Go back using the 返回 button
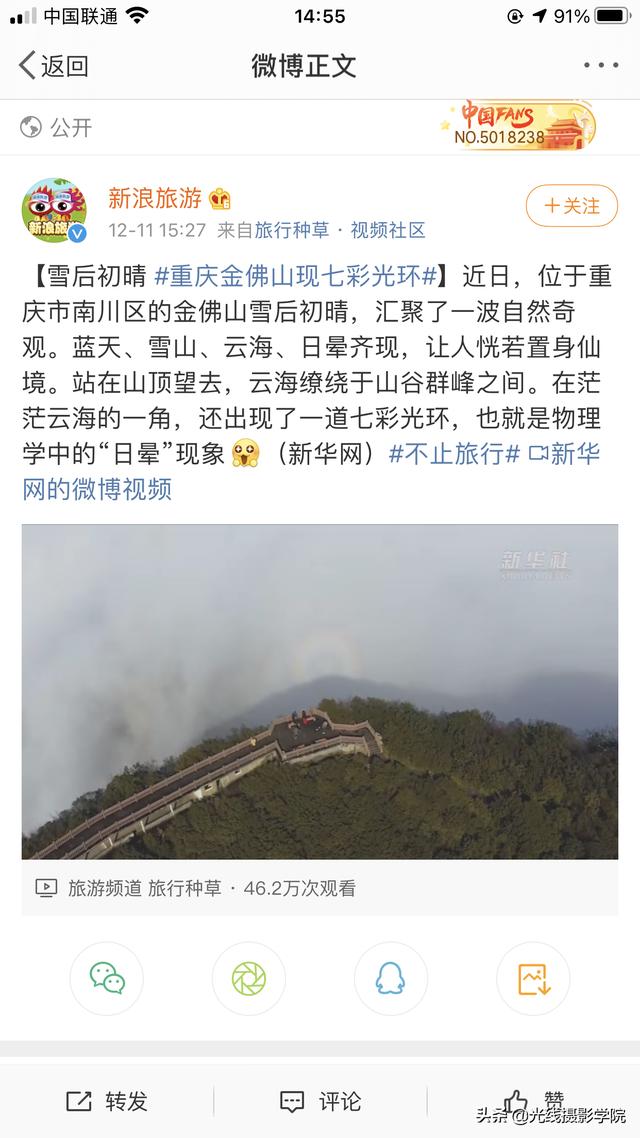The width and height of the screenshot is (640, 1138). pyautogui.click(x=54, y=66)
